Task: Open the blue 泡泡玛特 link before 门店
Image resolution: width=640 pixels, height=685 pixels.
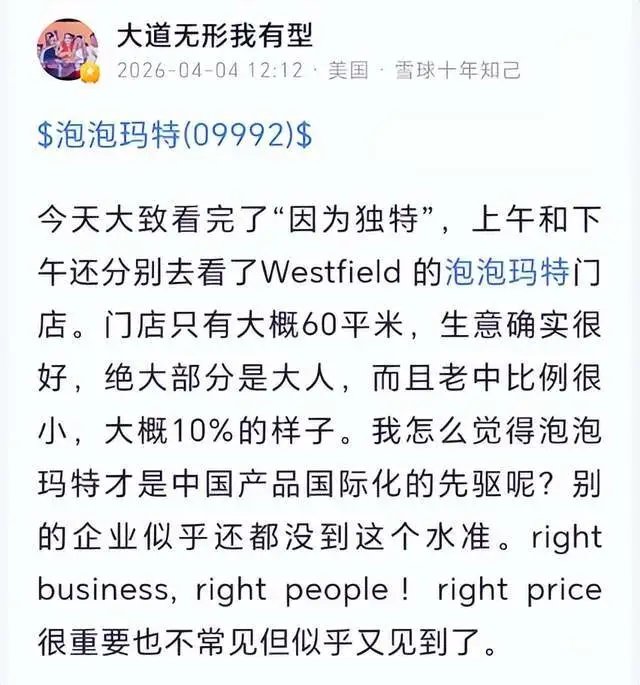Action: (x=506, y=271)
